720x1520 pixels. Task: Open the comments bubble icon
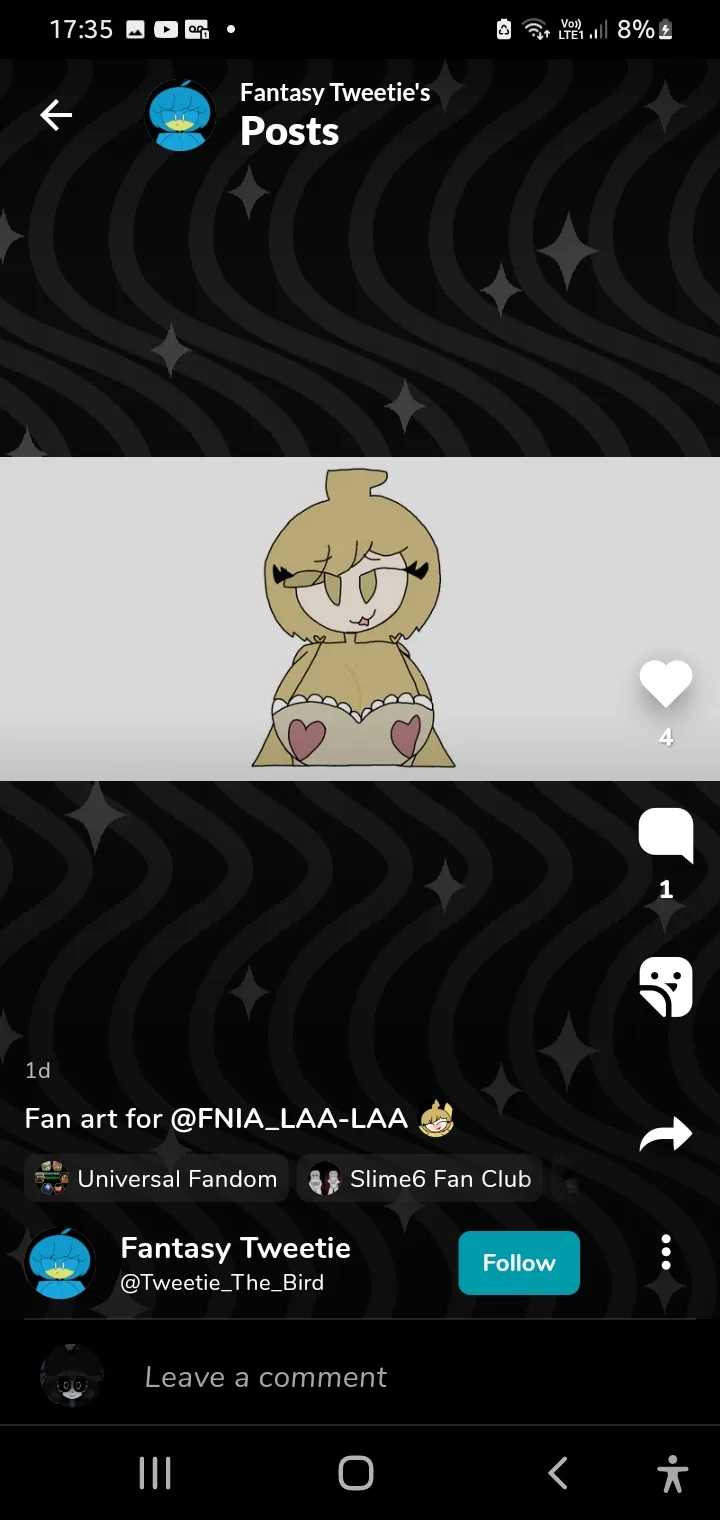(x=666, y=835)
